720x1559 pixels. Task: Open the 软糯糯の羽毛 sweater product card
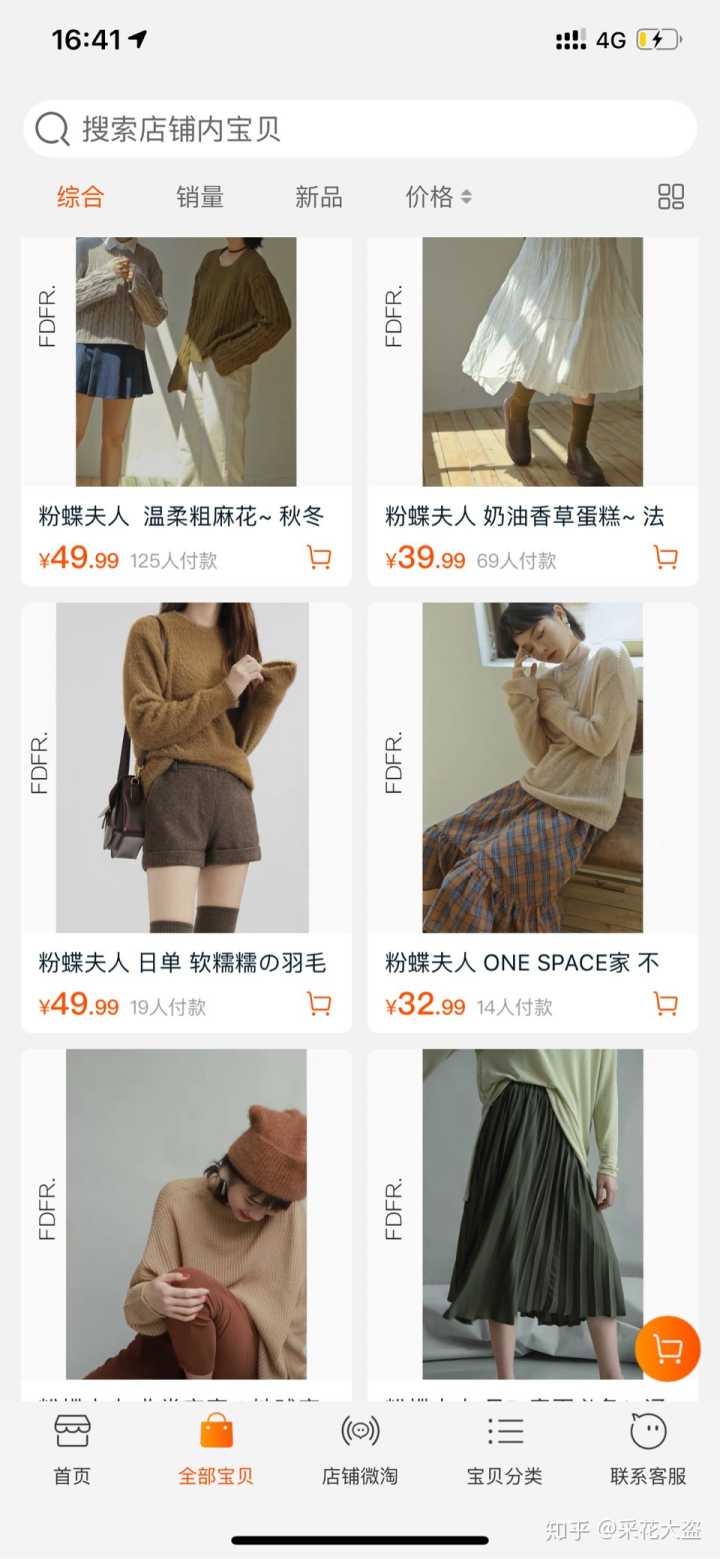tap(186, 780)
